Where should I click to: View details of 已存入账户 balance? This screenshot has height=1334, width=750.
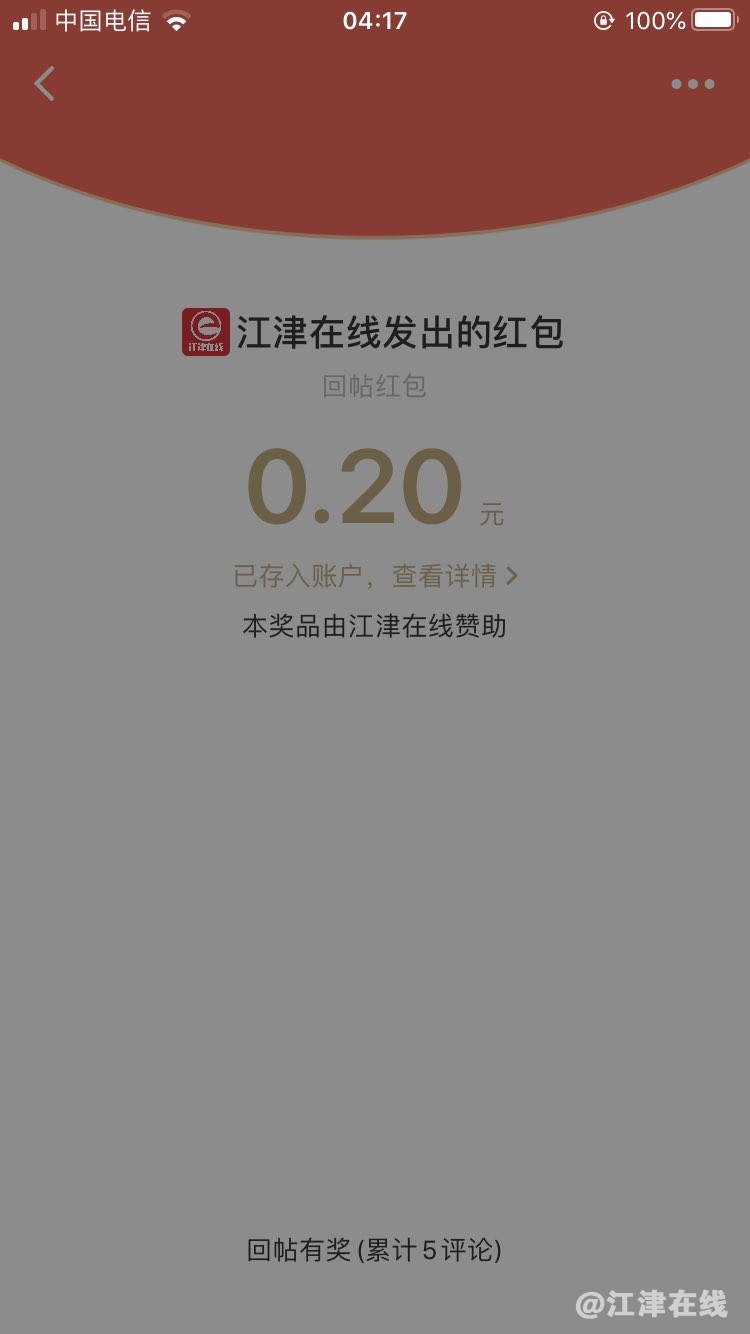375,576
